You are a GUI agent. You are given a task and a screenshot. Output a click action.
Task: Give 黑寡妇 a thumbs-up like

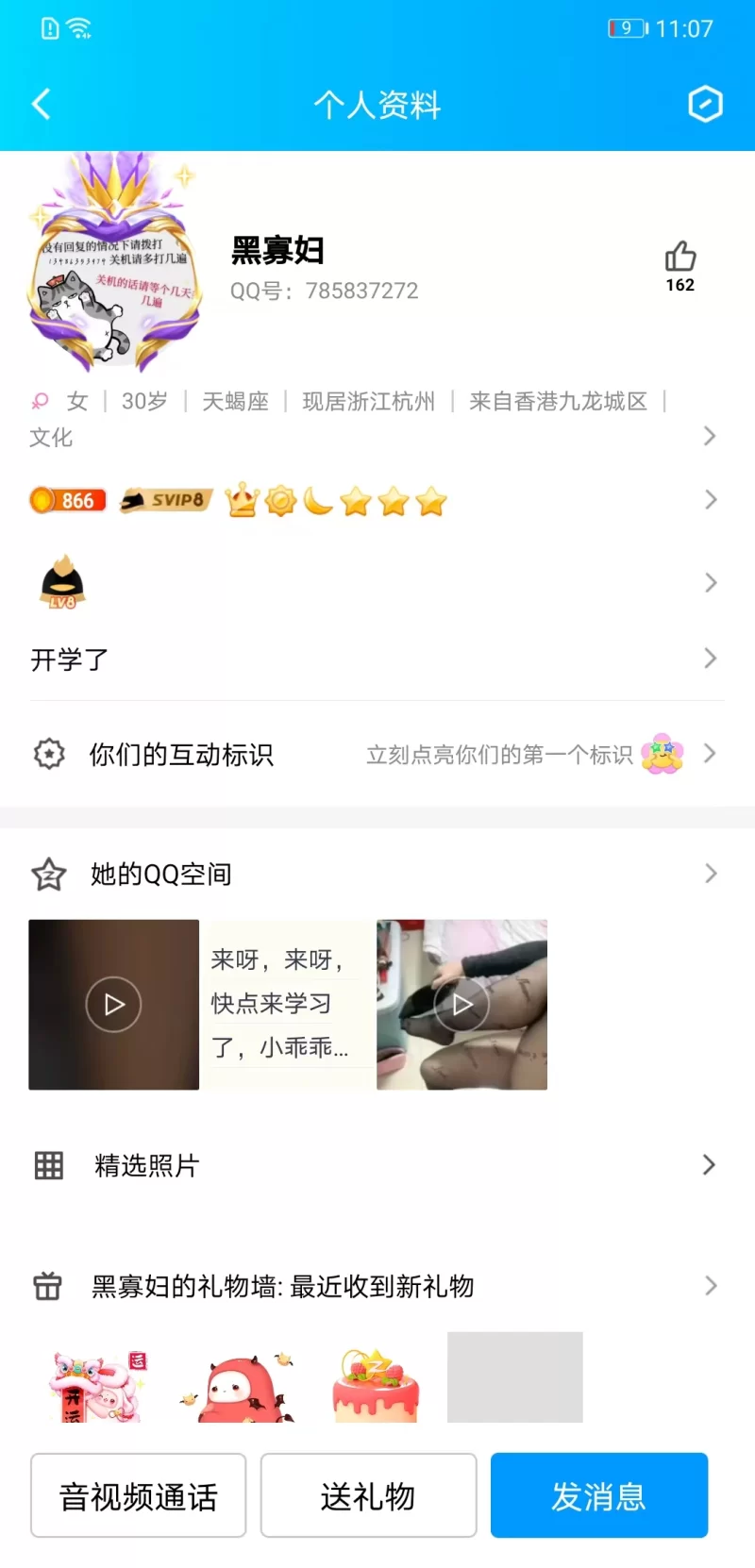pyautogui.click(x=679, y=258)
